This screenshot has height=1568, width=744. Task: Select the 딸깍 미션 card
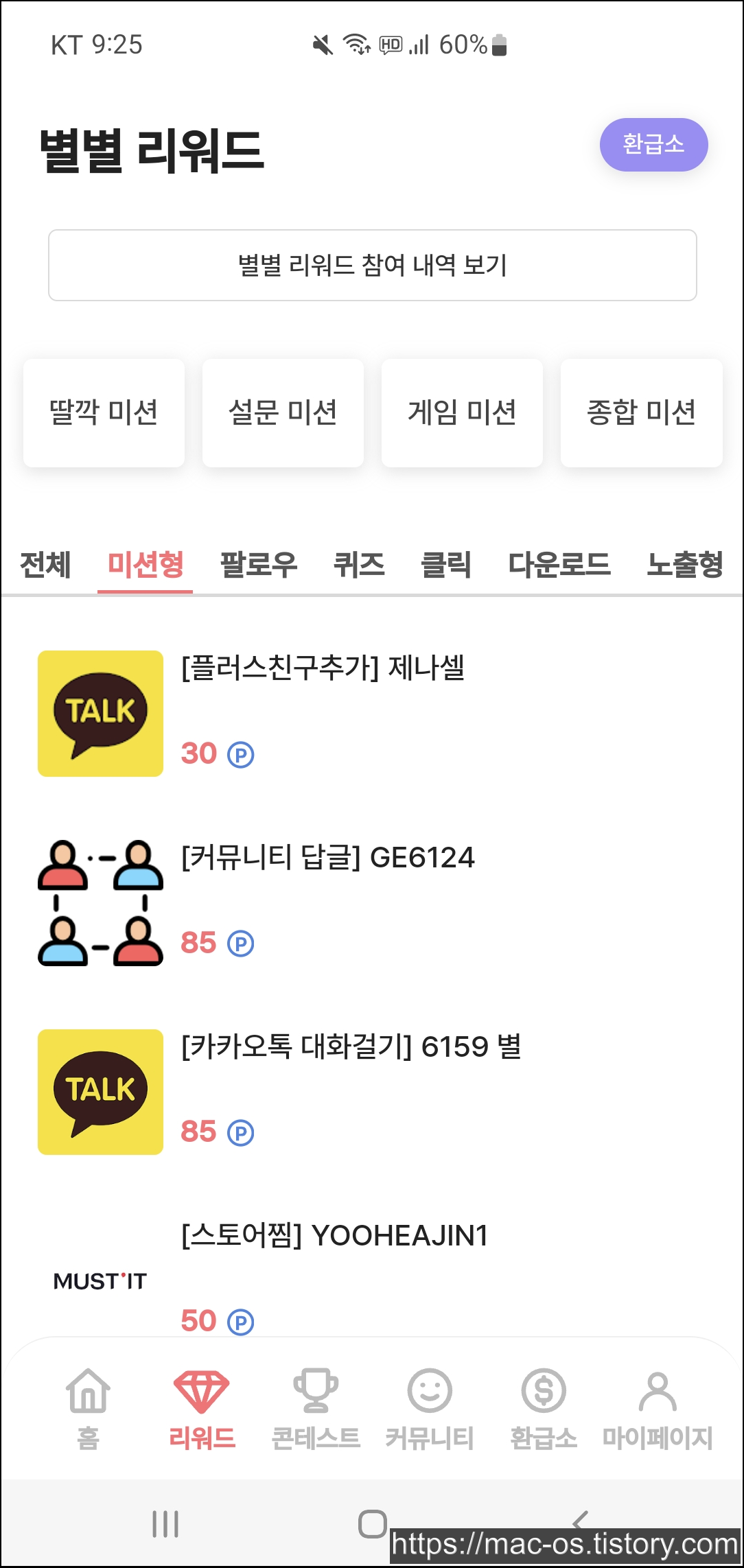(104, 412)
